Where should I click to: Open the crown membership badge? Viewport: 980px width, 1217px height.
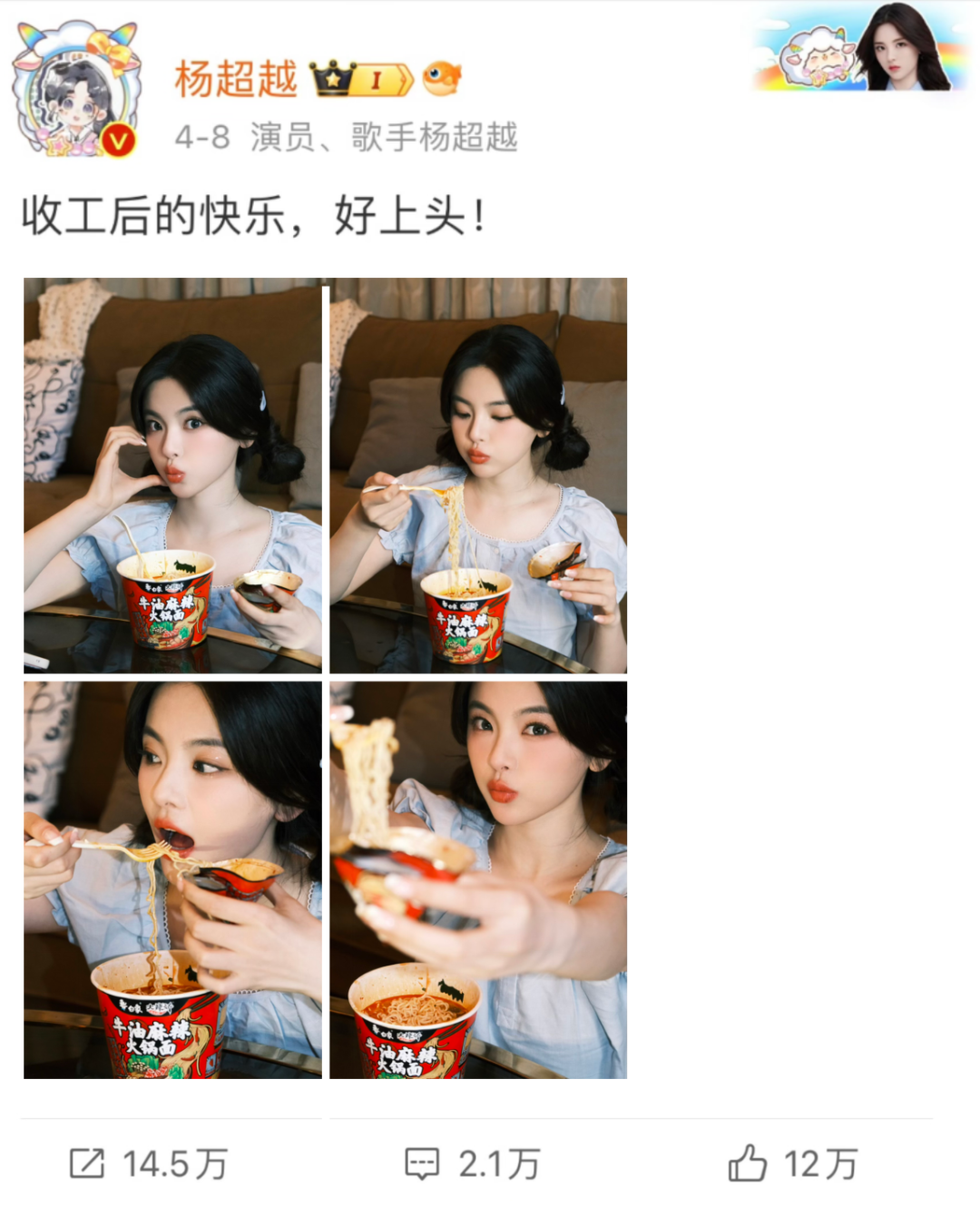coord(361,80)
